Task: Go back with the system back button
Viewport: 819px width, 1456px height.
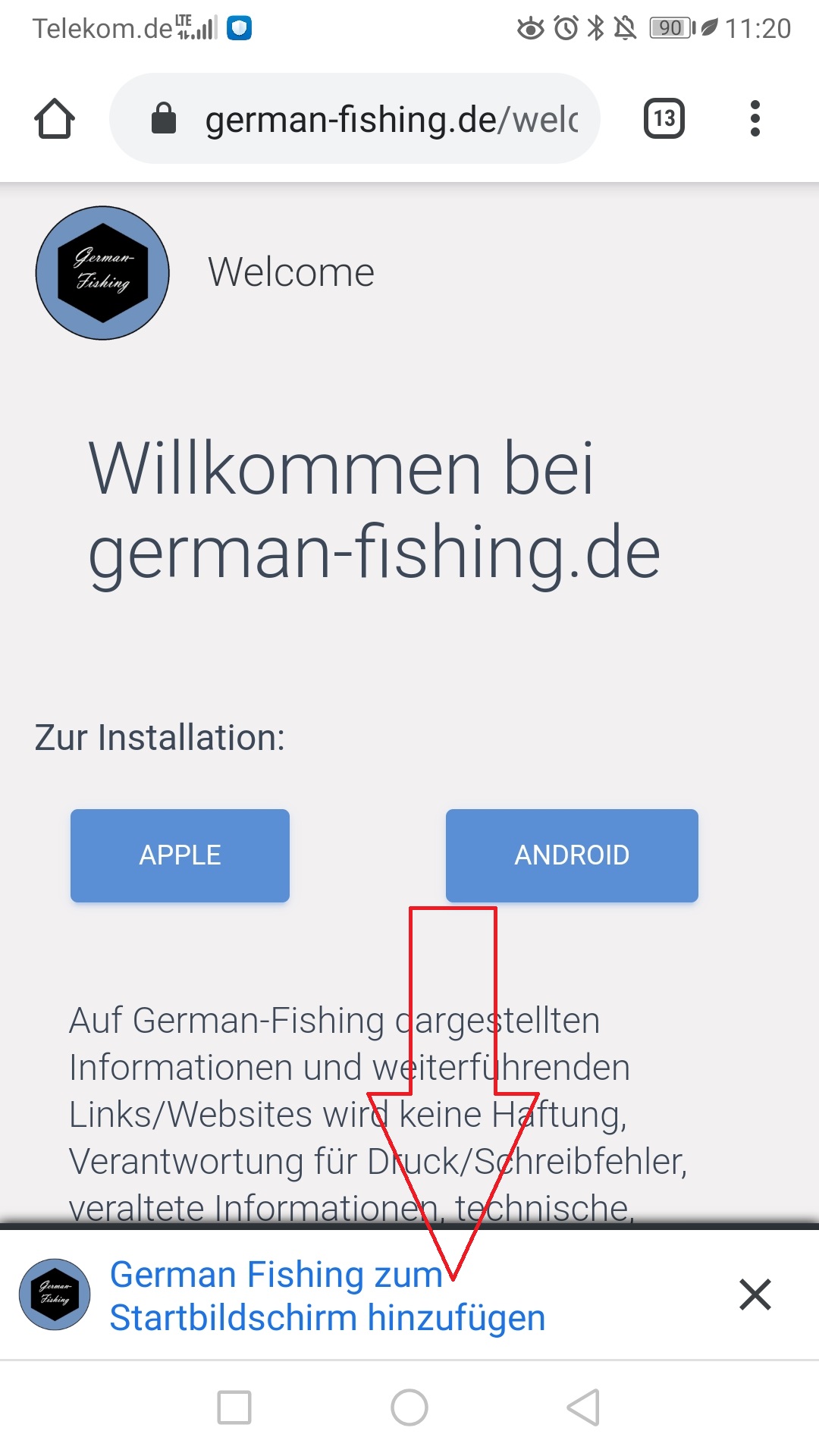Action: [583, 1407]
